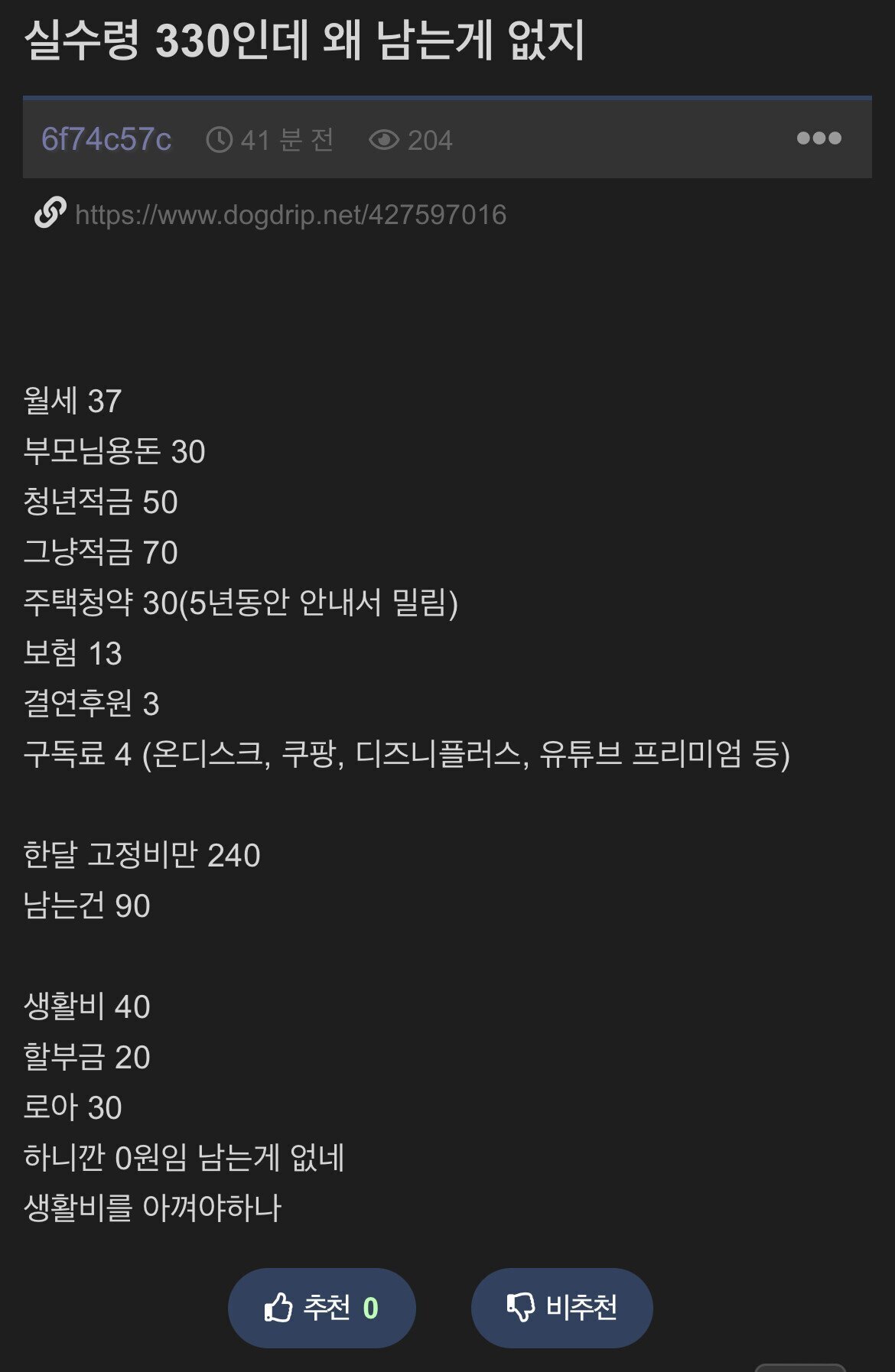Screen dimensions: 895x1372
Task: Open author 6f74c57c's profile
Action: (106, 140)
